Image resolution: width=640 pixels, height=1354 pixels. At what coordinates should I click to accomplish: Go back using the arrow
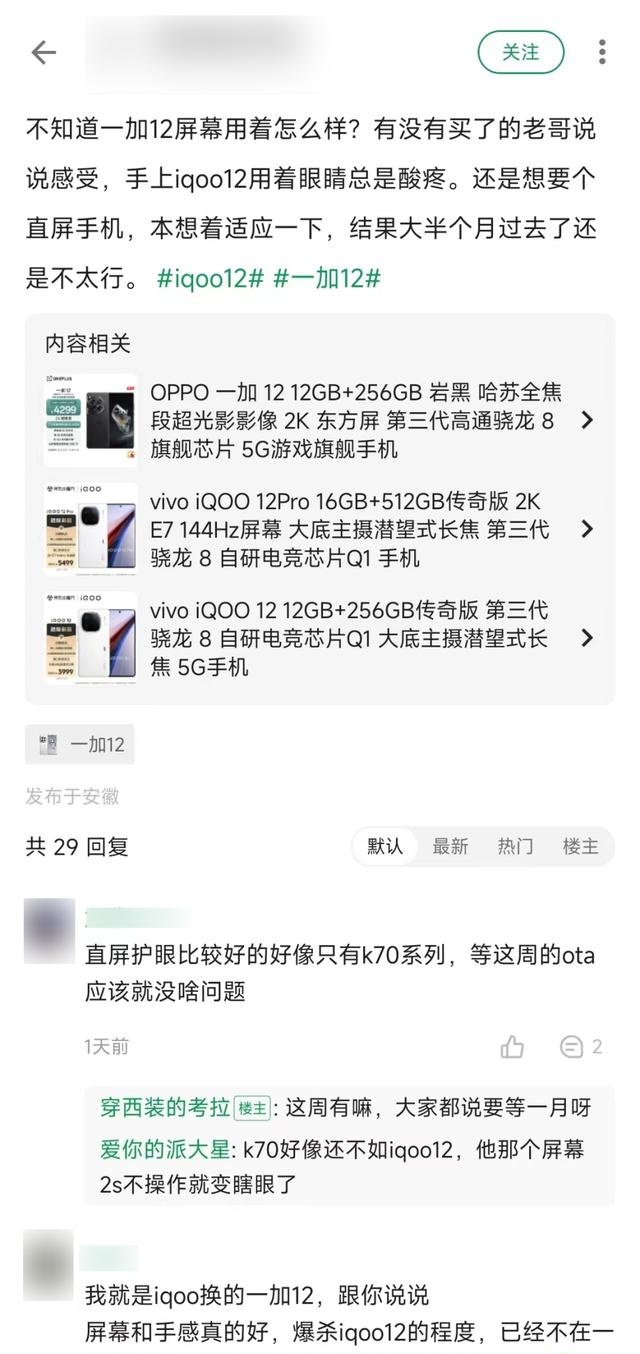(x=44, y=52)
